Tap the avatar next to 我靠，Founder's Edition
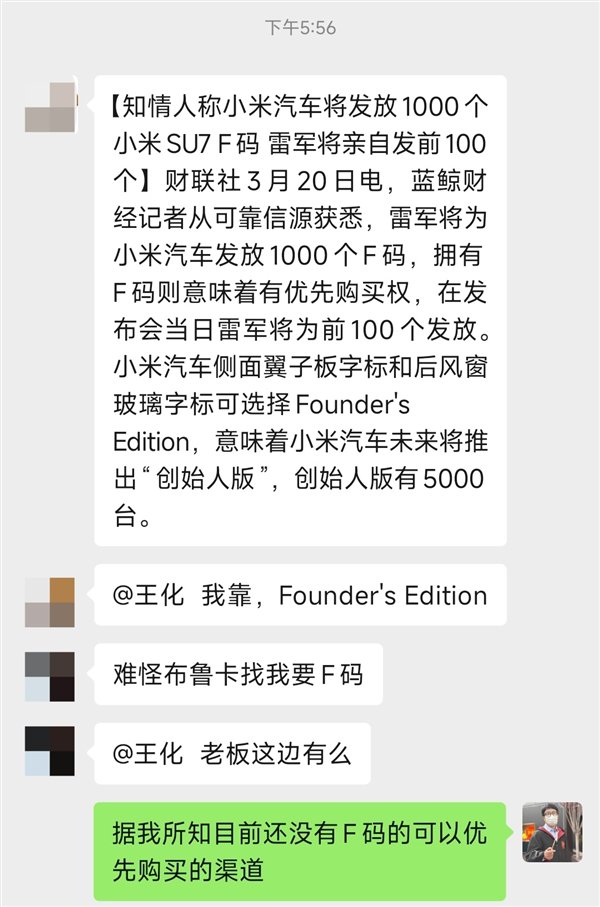Screen dimensions: 600x907 (x=50, y=602)
